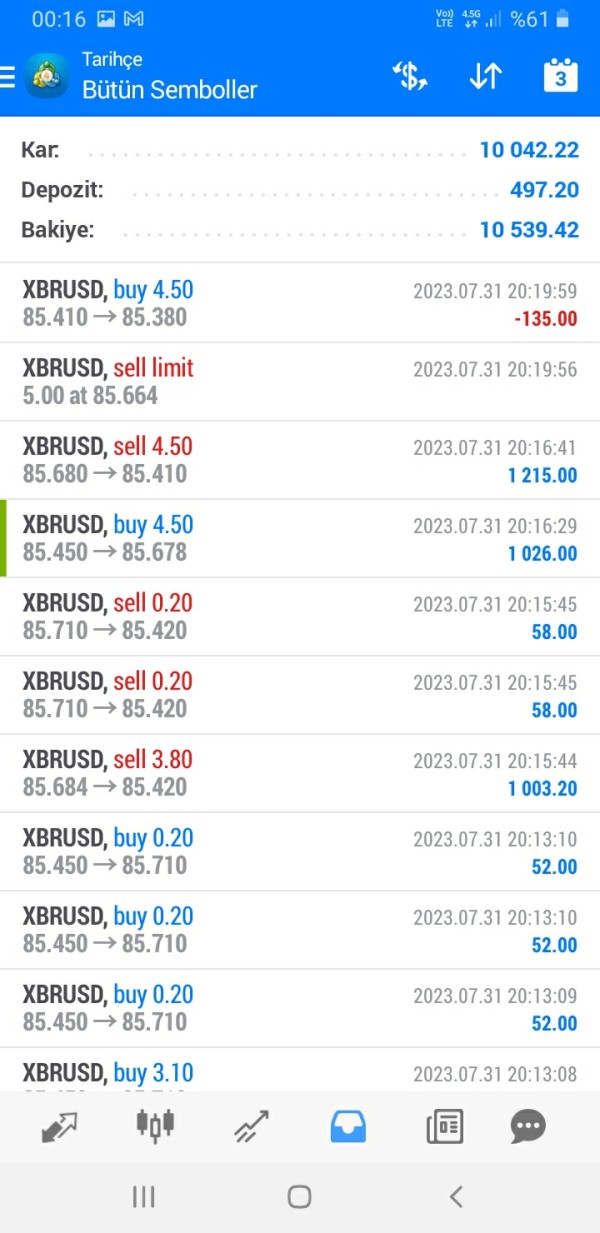Open the calendar date range picker
600x1233 pixels.
[x=560, y=76]
